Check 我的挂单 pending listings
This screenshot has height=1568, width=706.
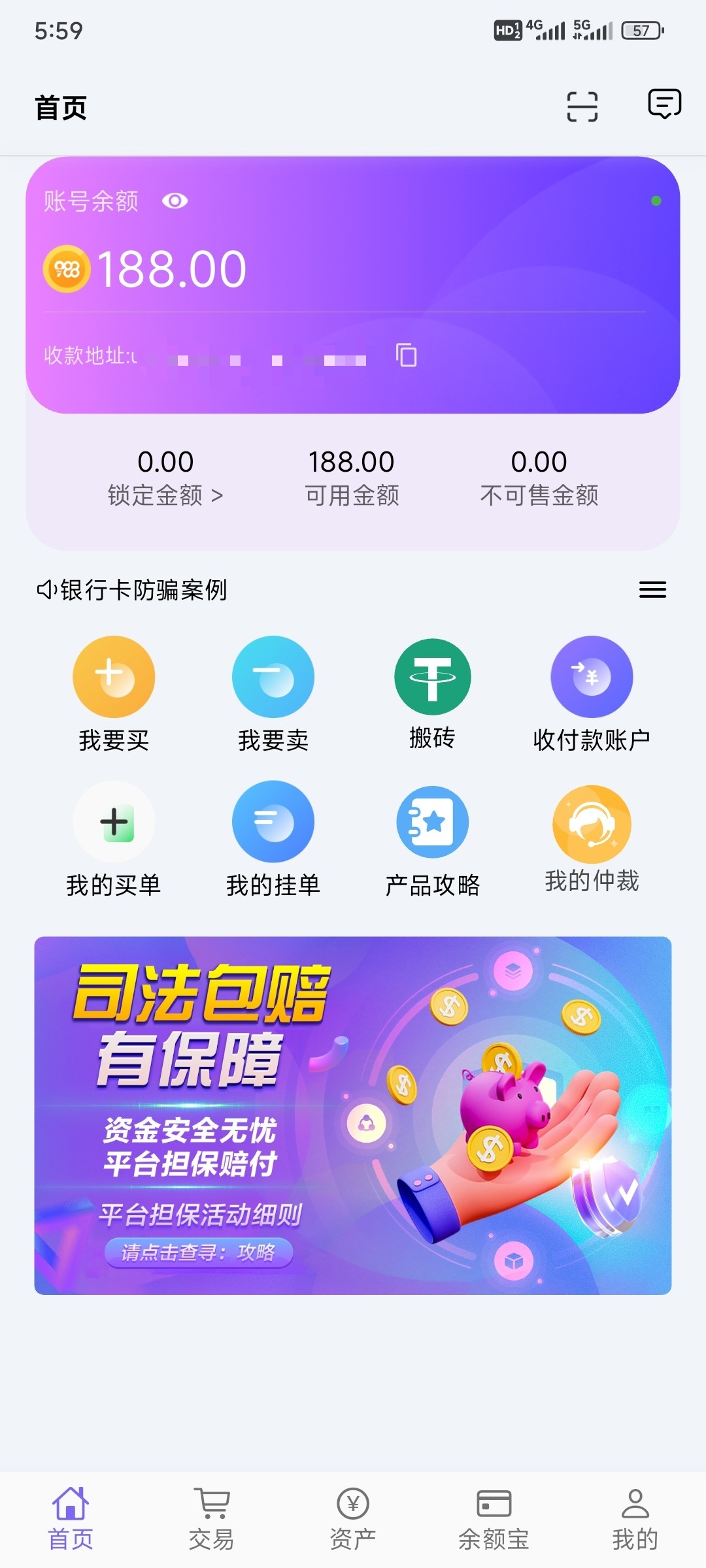click(x=273, y=840)
